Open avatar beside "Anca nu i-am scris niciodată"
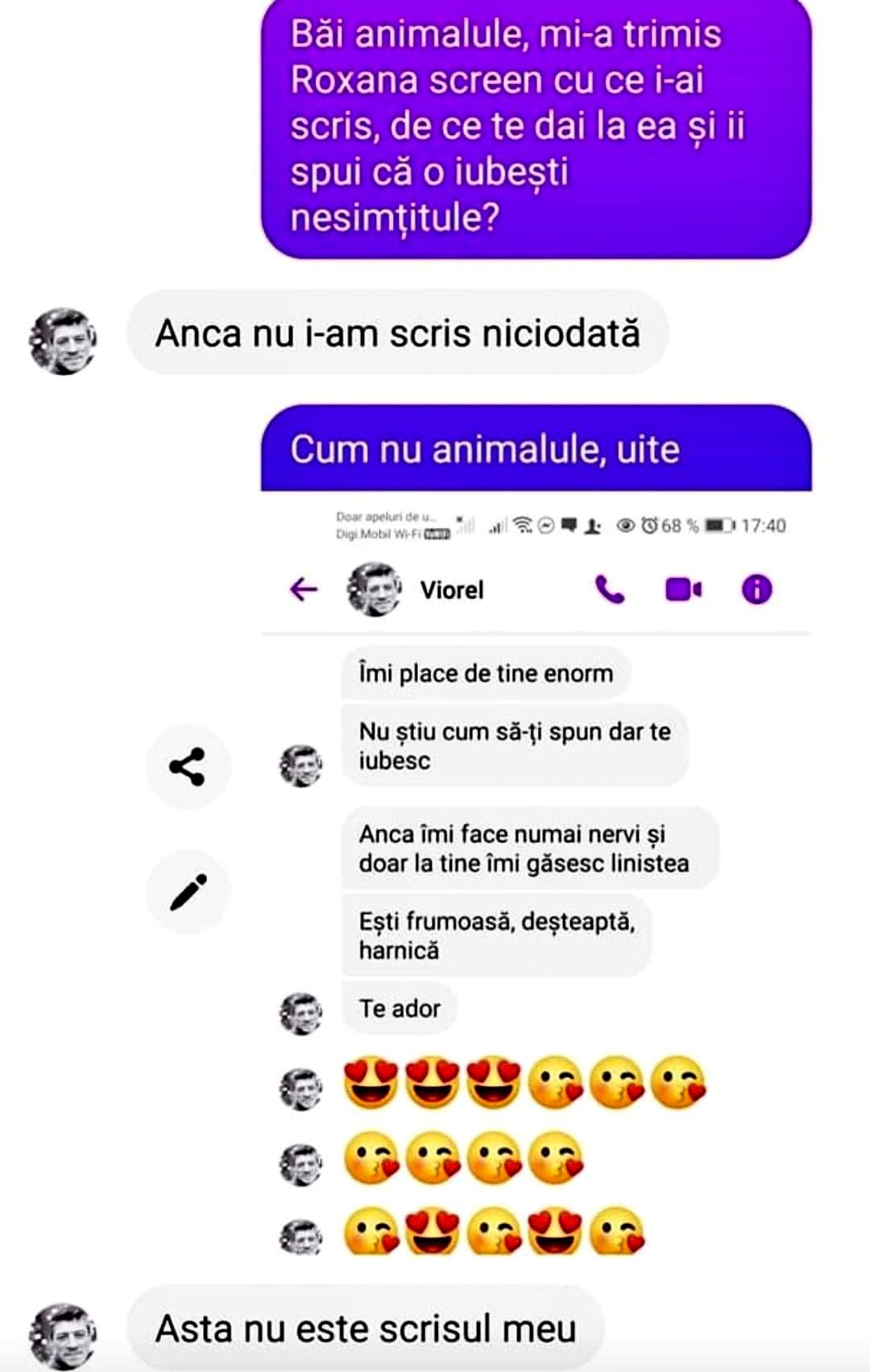The width and height of the screenshot is (870, 1372). (x=62, y=340)
